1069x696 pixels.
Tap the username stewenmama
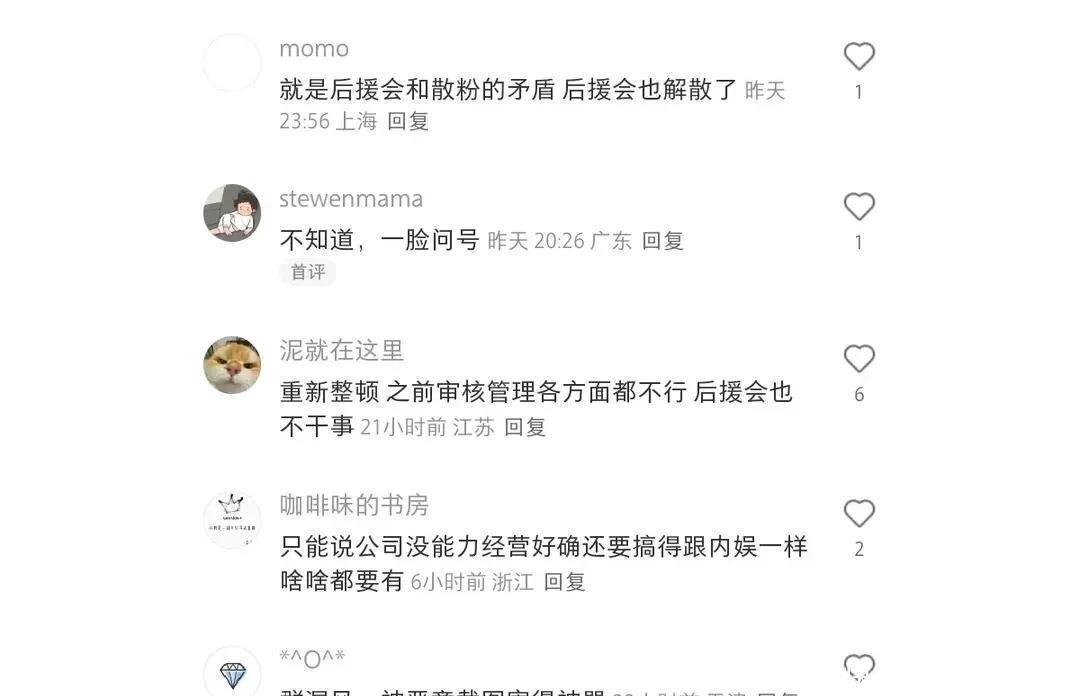click(351, 199)
